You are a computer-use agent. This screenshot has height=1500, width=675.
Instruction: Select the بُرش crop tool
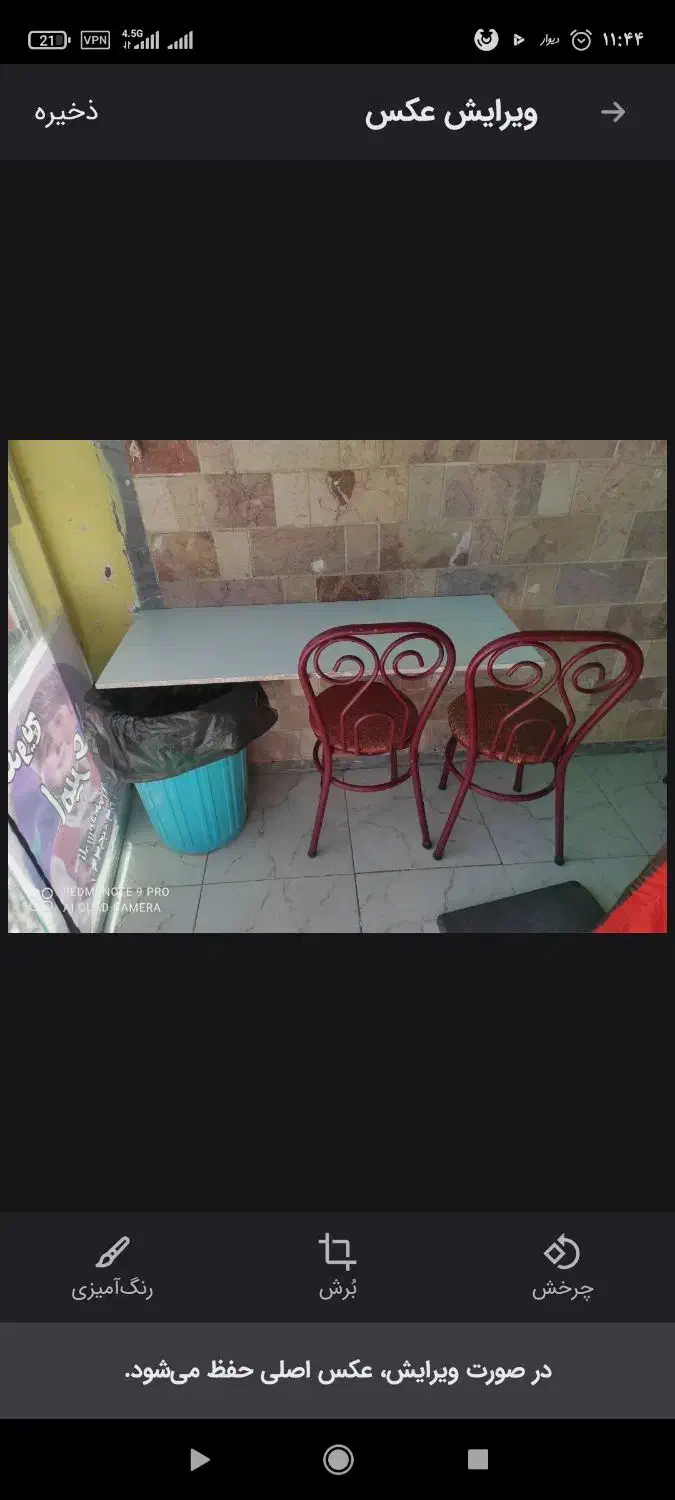(338, 1267)
